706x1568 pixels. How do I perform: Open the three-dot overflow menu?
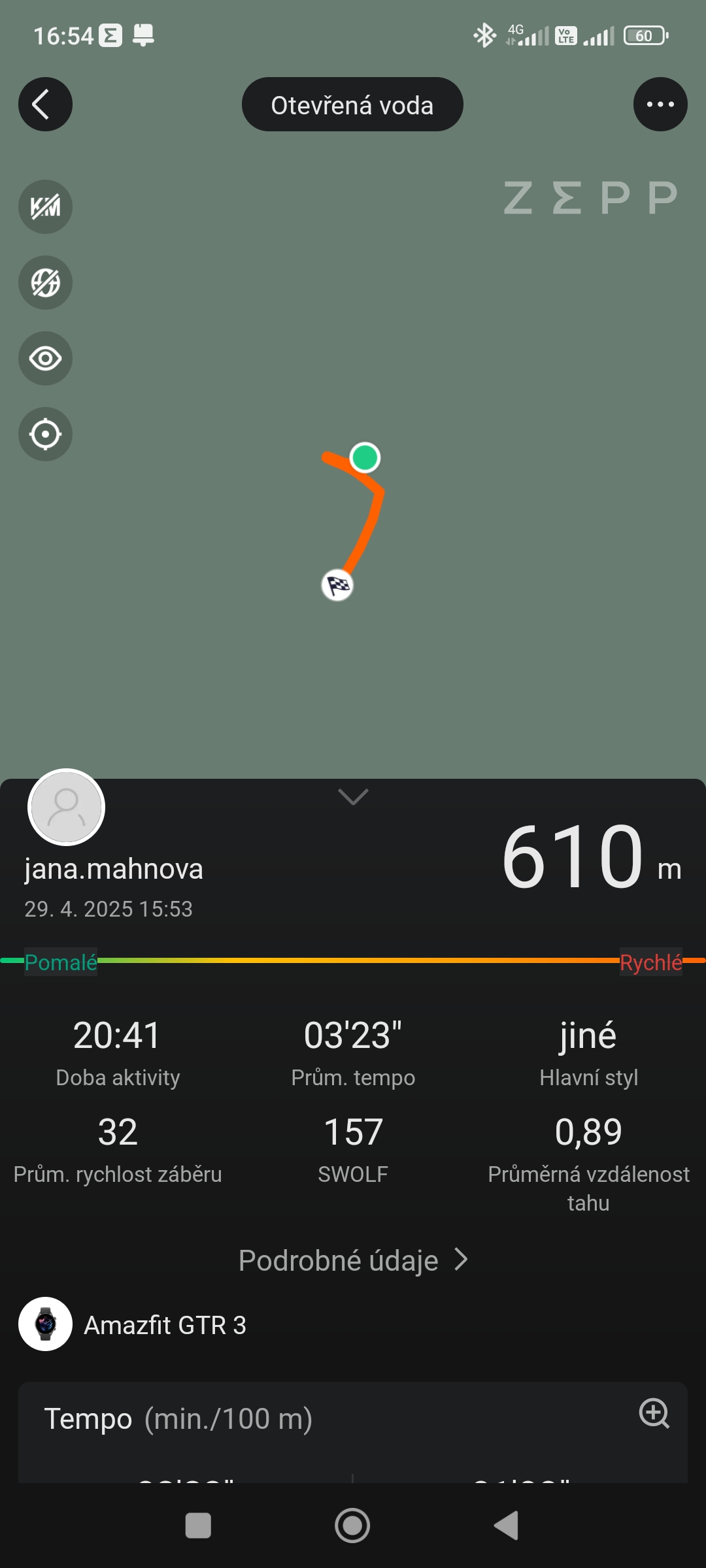click(660, 105)
